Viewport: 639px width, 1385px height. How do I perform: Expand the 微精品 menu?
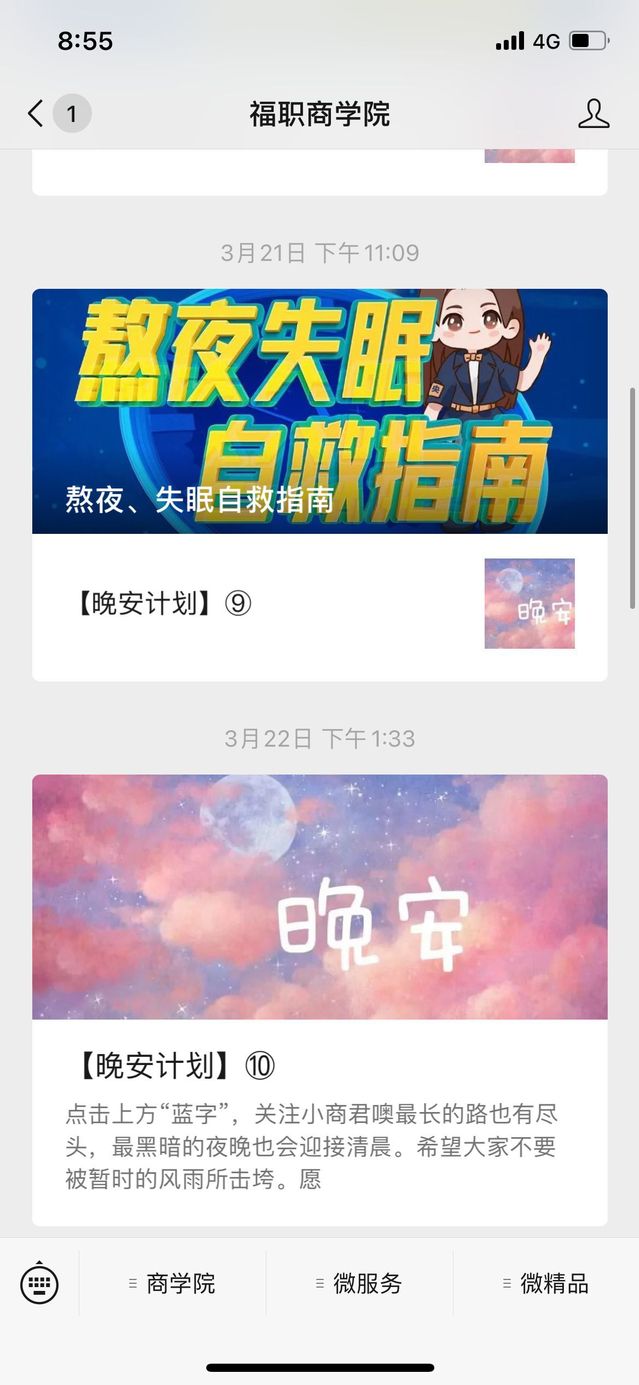tap(546, 1284)
